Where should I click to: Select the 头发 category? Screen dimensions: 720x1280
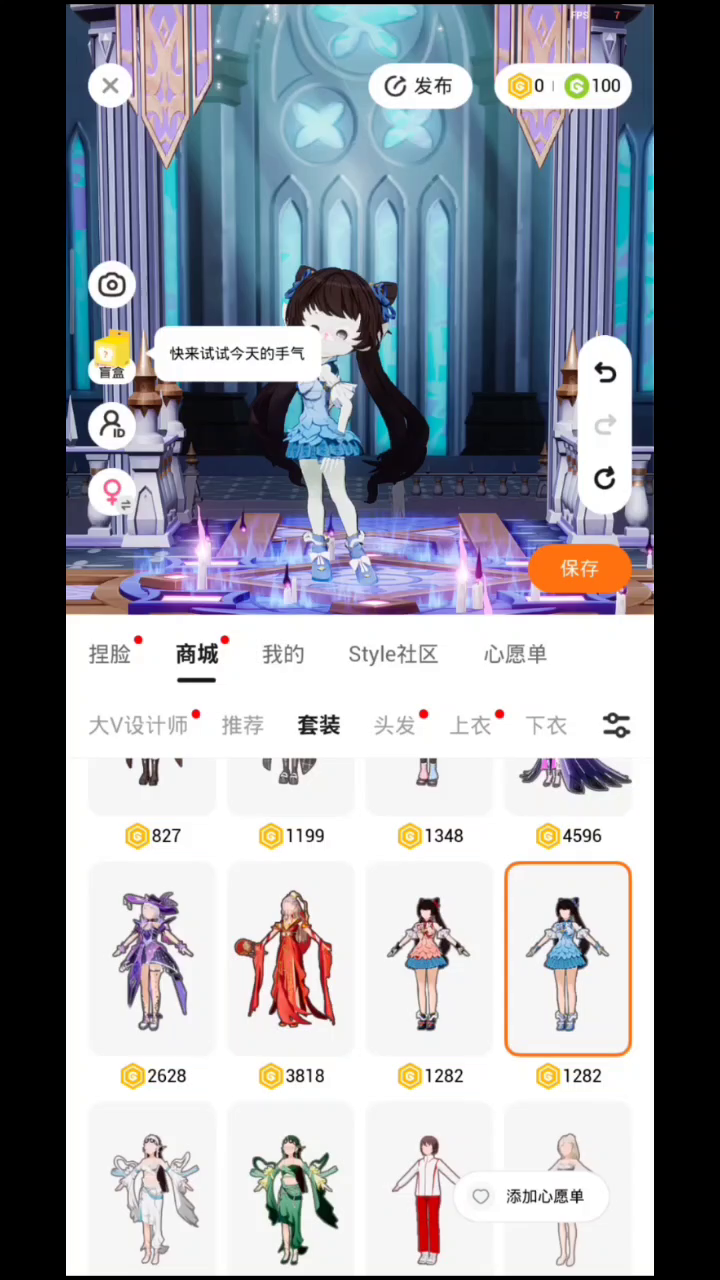click(x=394, y=725)
